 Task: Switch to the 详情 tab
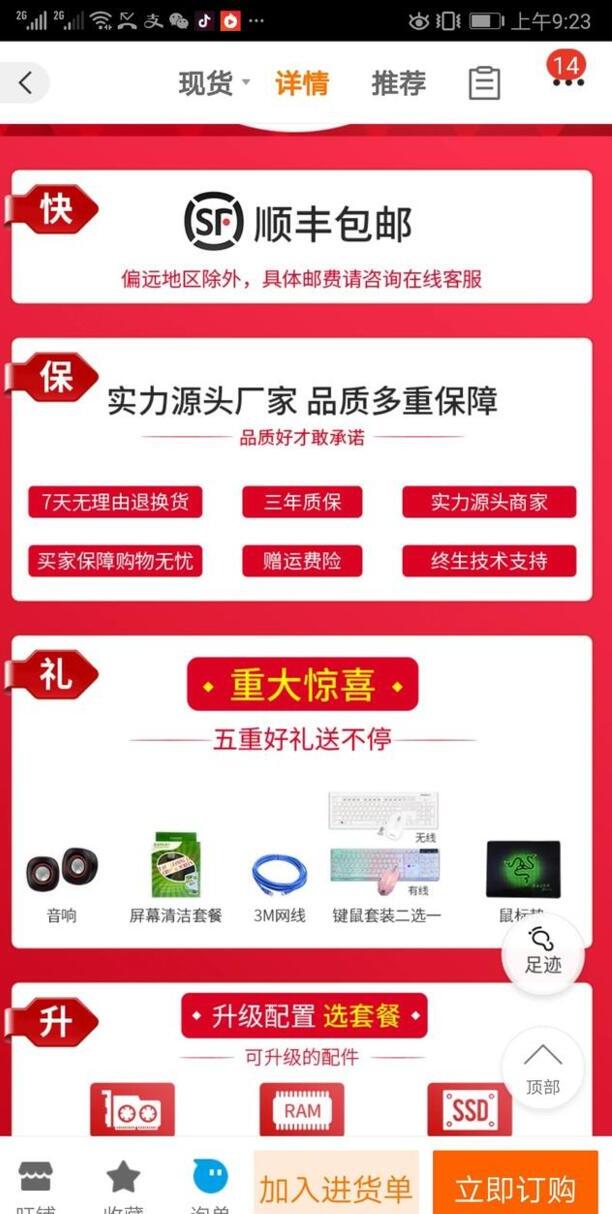[301, 83]
